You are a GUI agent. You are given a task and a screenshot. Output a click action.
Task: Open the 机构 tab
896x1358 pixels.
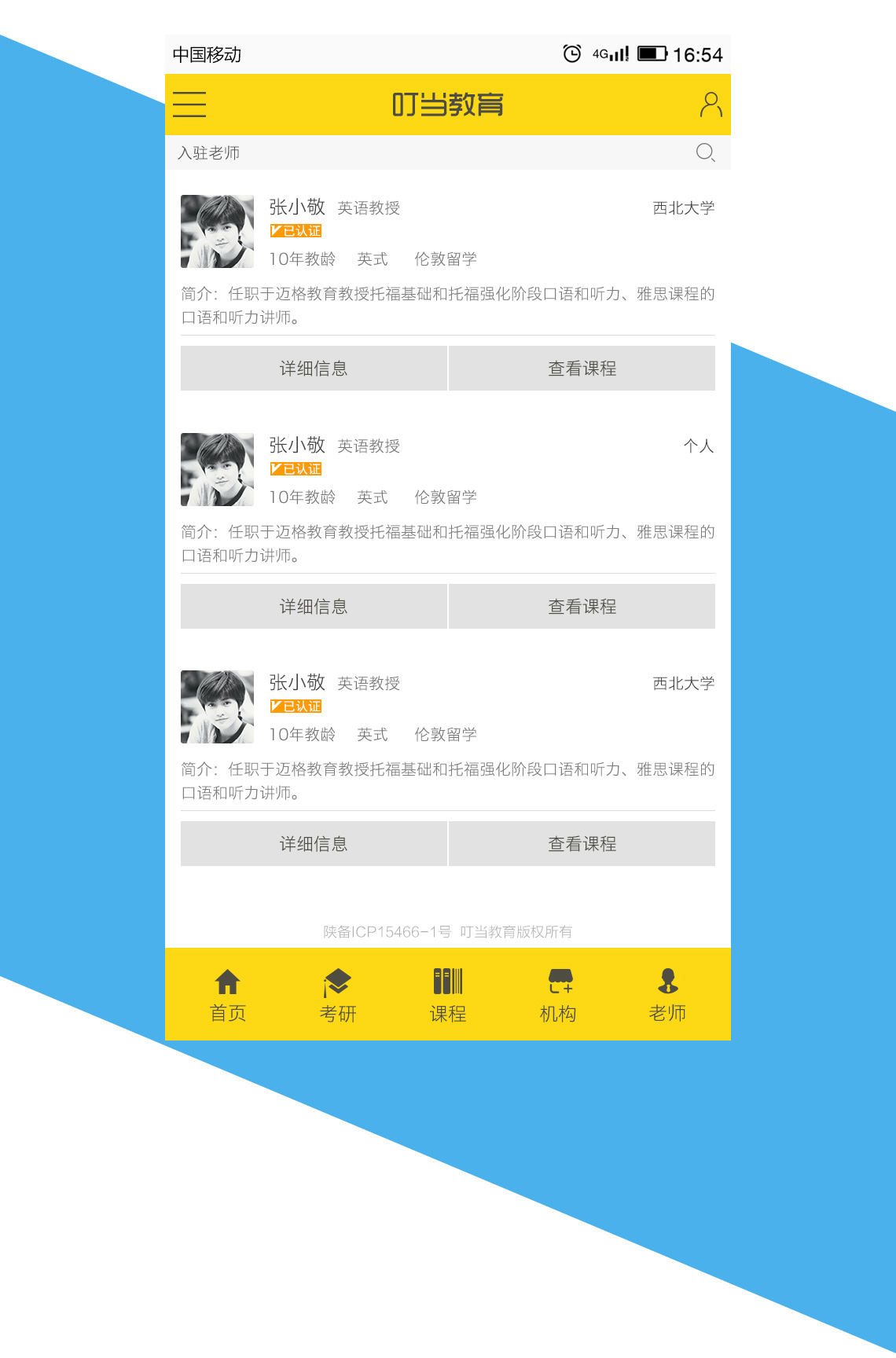pyautogui.click(x=558, y=995)
